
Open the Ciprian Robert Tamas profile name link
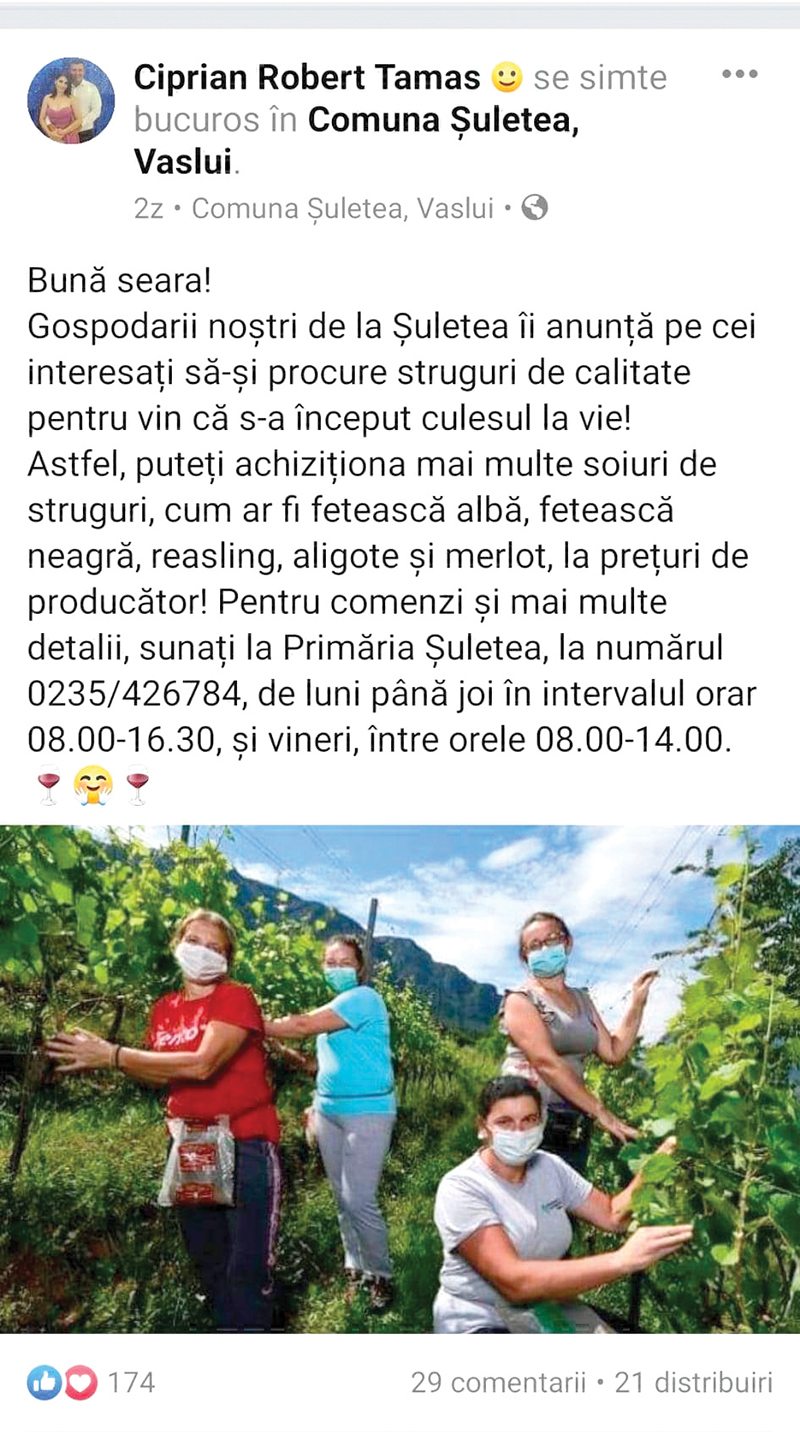point(307,77)
